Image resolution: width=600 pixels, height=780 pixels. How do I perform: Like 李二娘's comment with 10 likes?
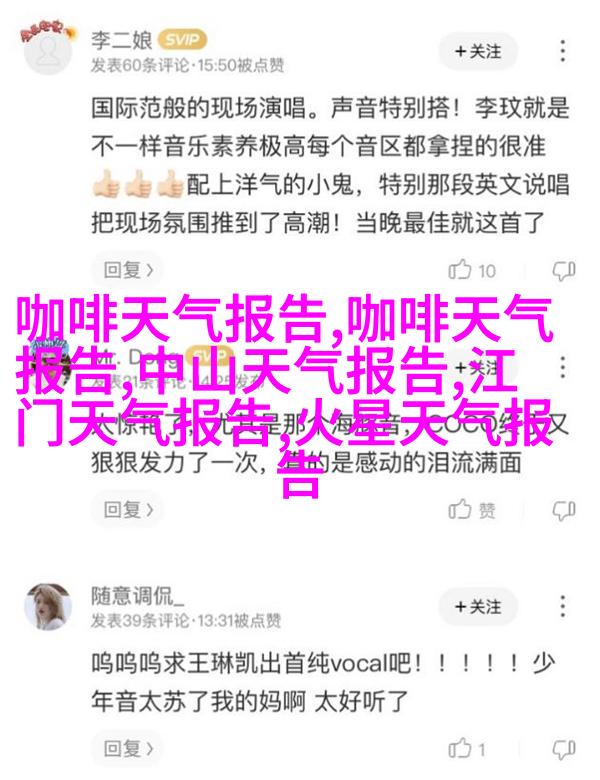(x=473, y=269)
